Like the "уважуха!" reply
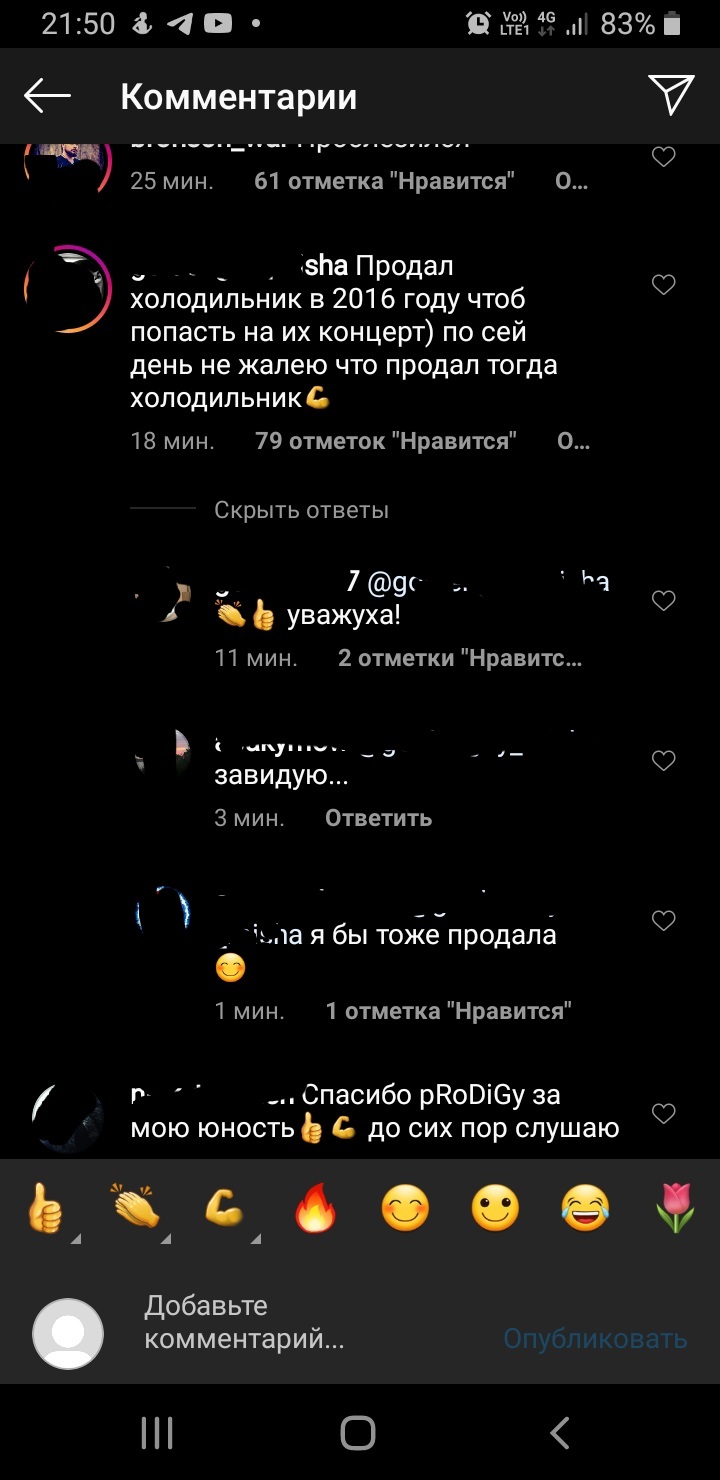 pyautogui.click(x=664, y=600)
